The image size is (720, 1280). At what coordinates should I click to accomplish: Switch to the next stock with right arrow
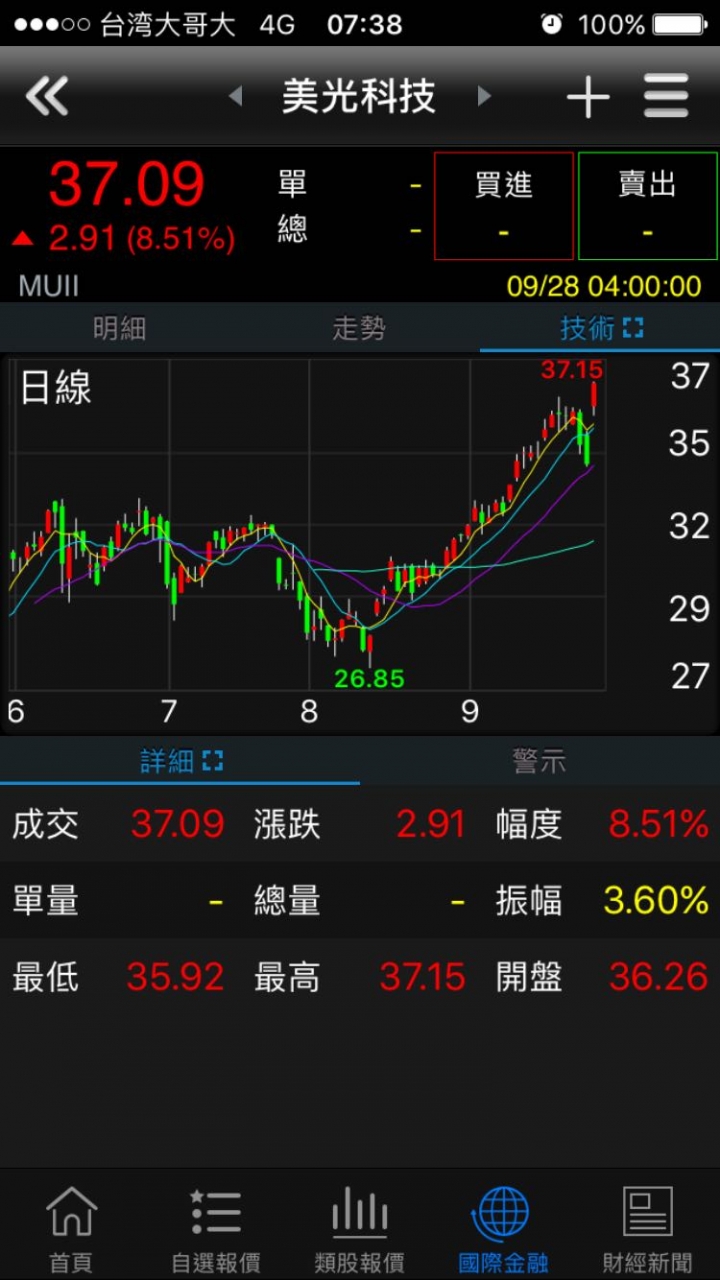tap(484, 96)
